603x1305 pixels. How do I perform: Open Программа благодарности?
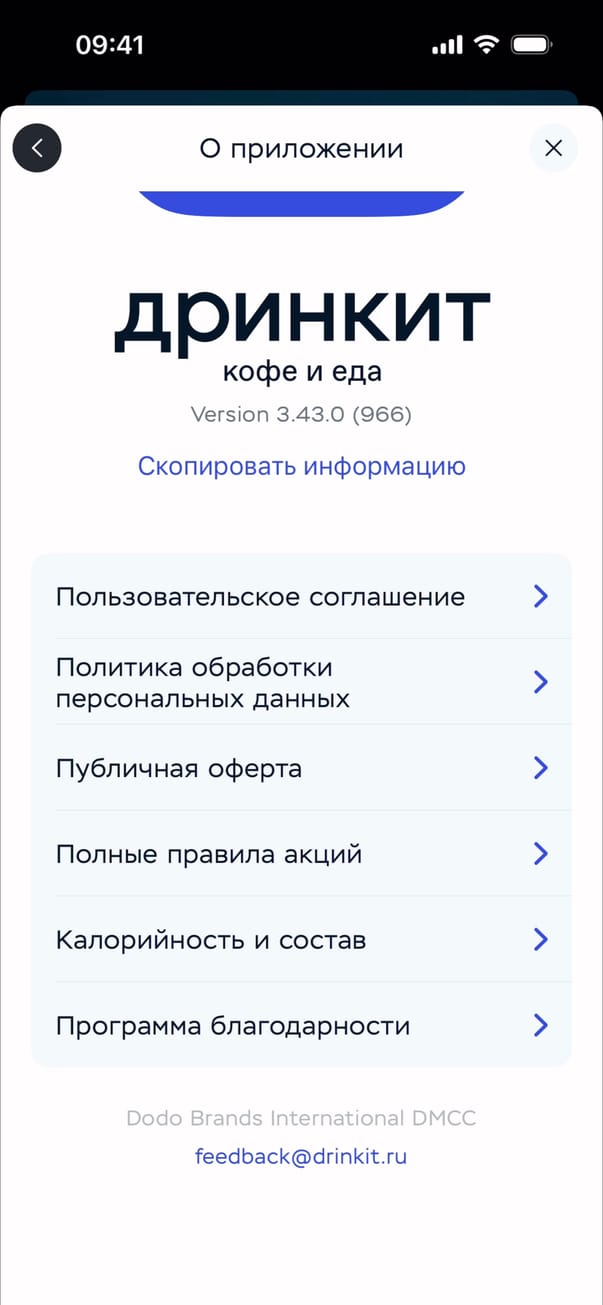301,1026
